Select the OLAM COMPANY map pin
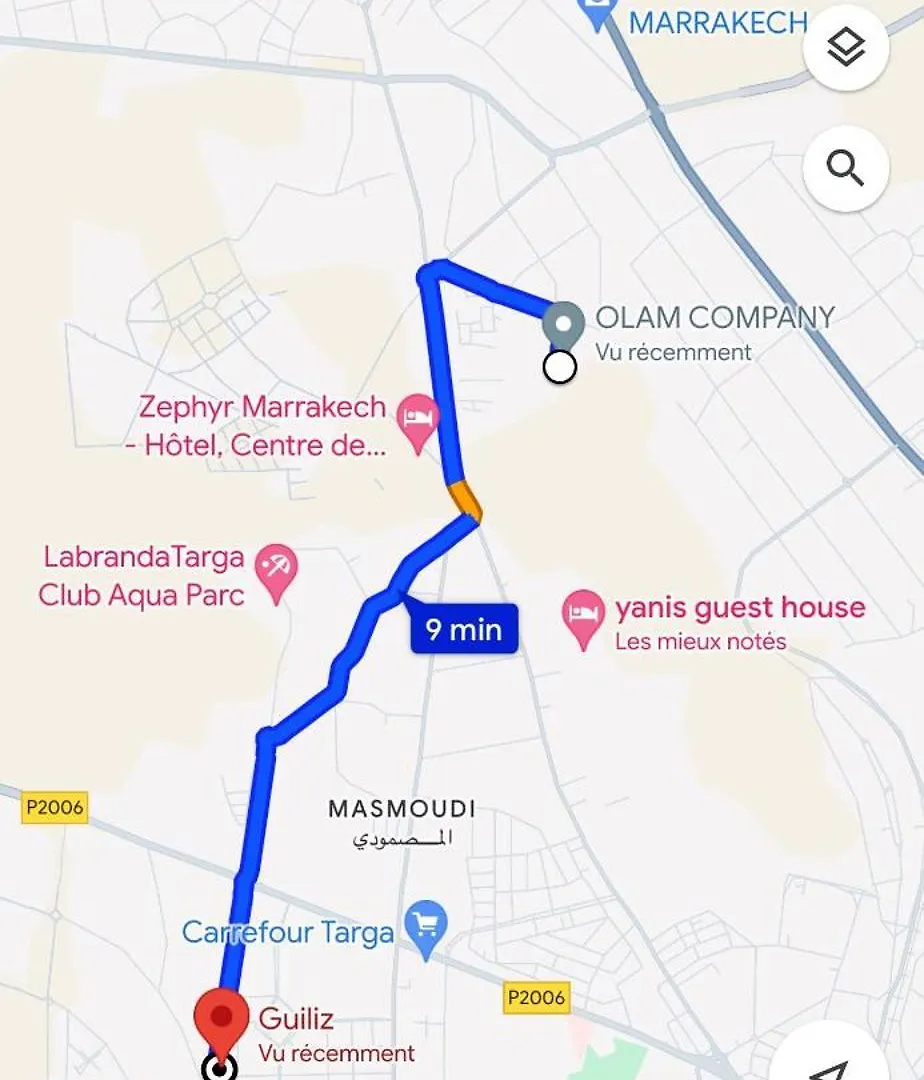The image size is (924, 1080). 563,325
